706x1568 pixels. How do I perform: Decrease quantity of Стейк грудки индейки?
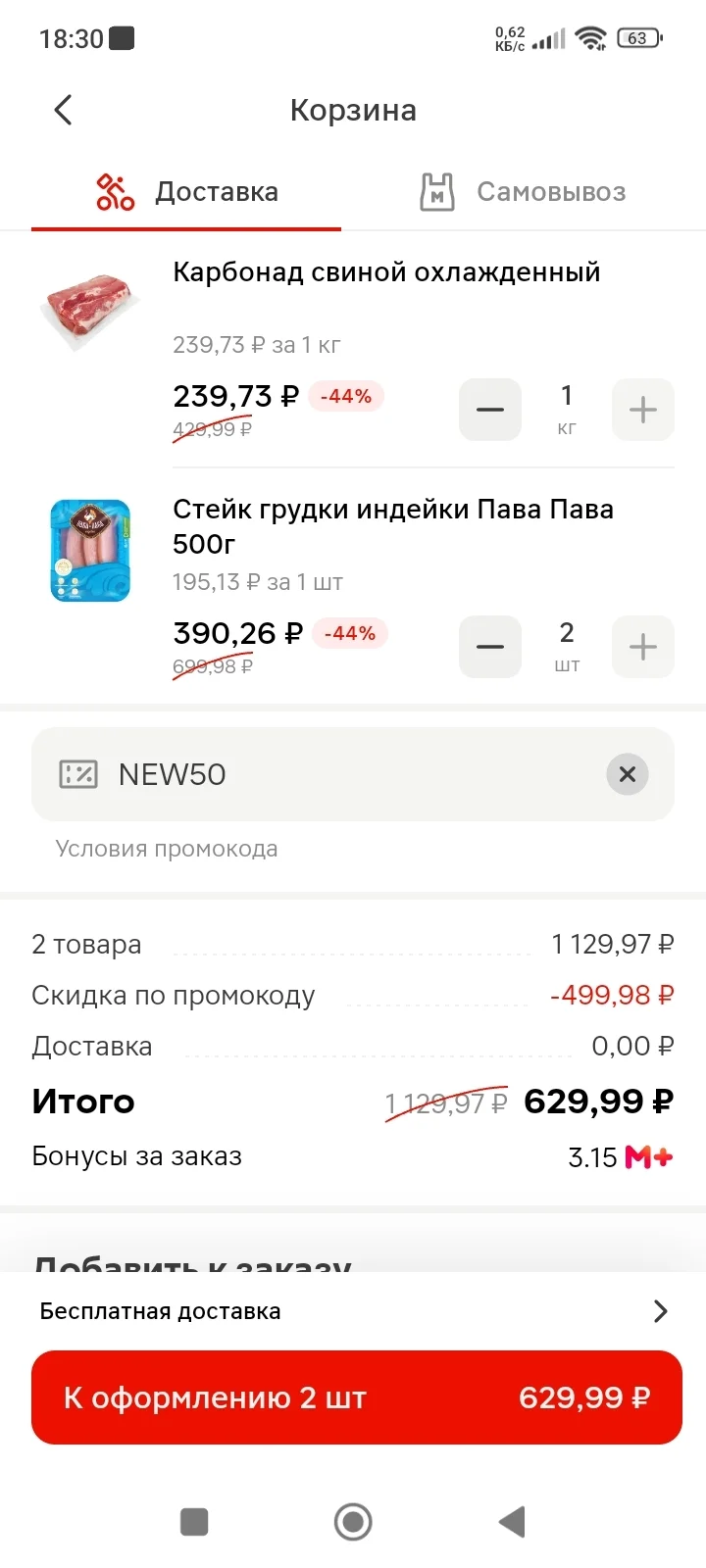[490, 647]
